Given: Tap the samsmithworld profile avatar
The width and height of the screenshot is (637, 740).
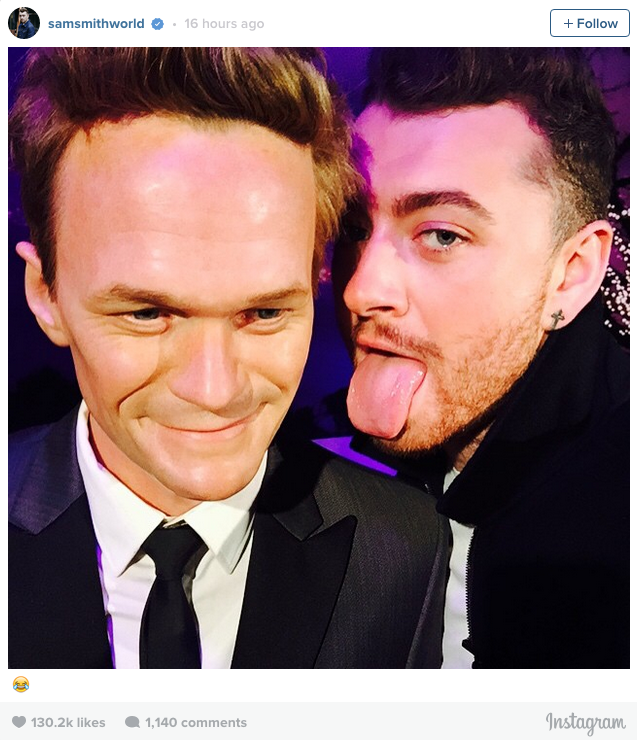Looking at the screenshot, I should coord(24,23).
